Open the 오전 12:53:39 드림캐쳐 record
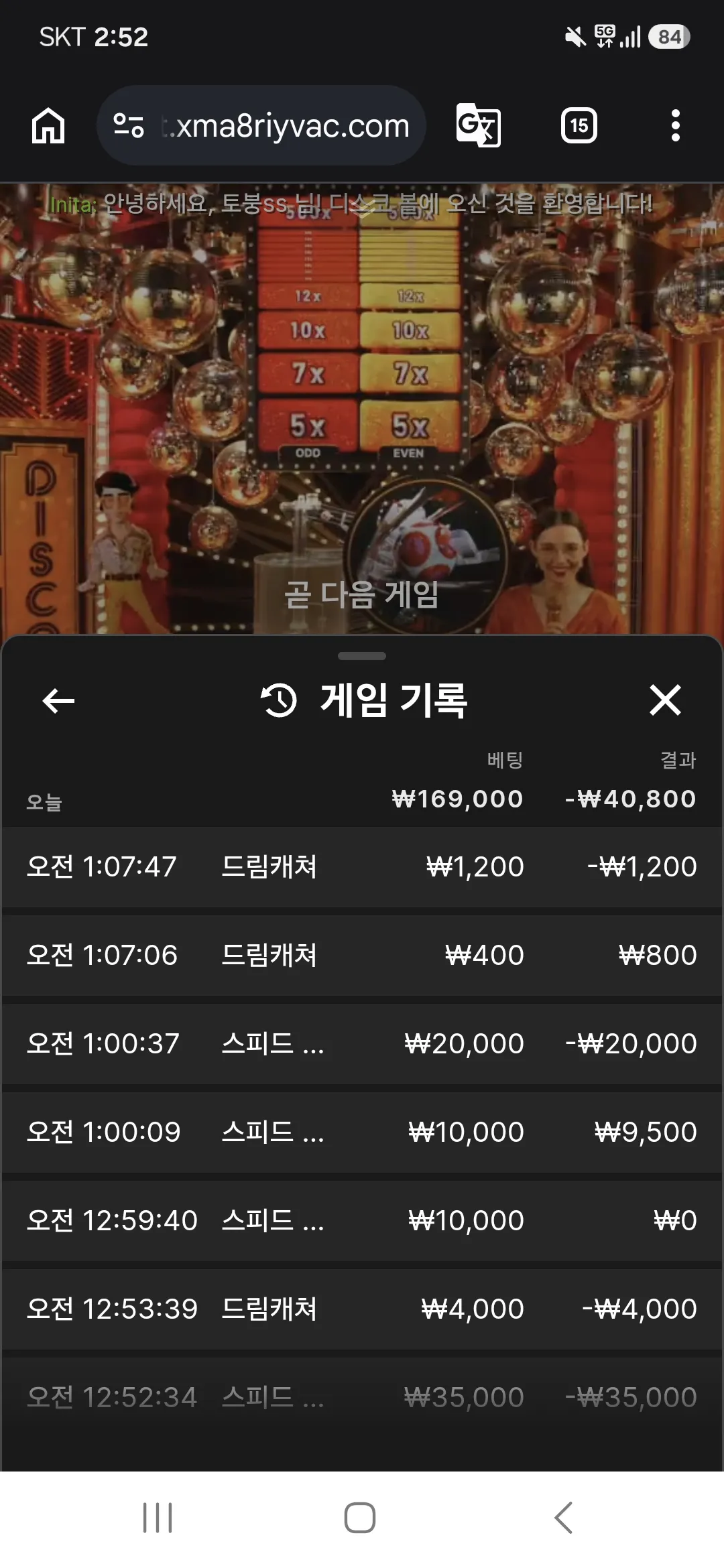This screenshot has width=724, height=1568. pos(362,1309)
